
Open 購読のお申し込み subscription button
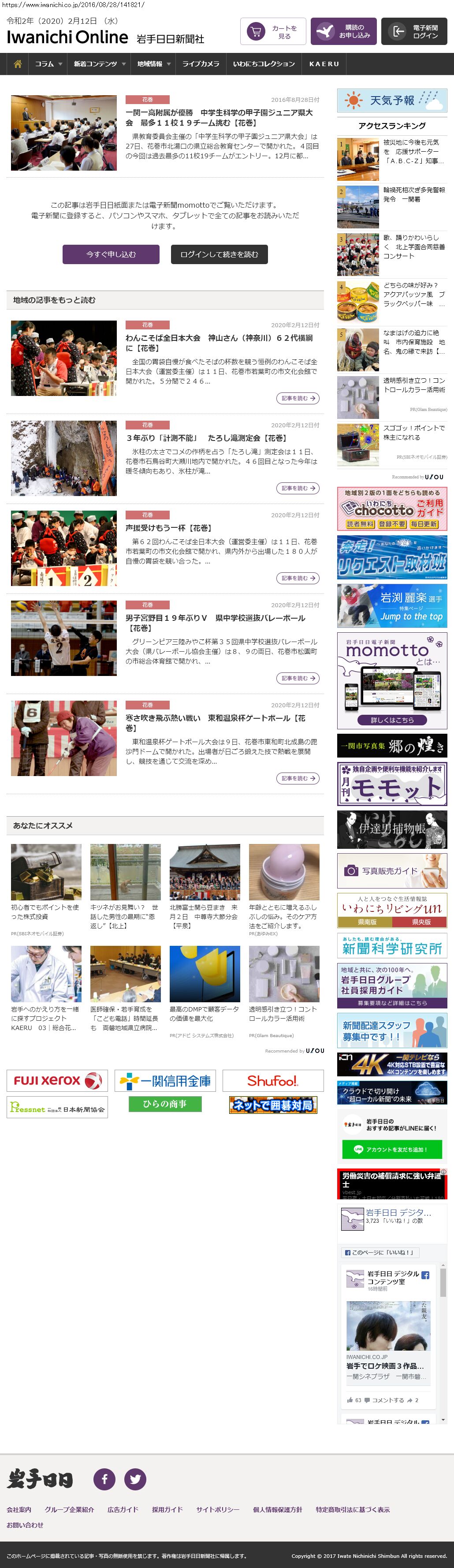[343, 32]
